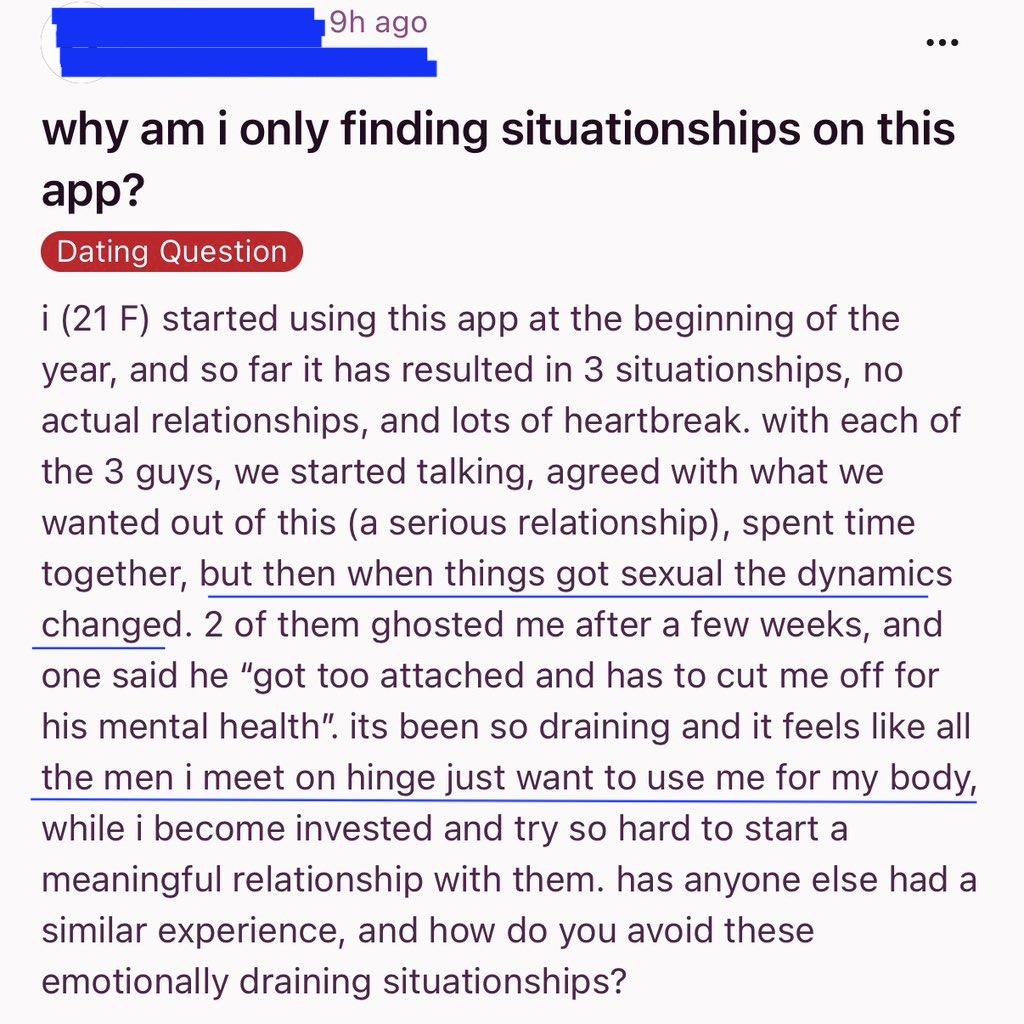Open the three-dot overflow menu
The height and width of the screenshot is (1024, 1024).
942,43
